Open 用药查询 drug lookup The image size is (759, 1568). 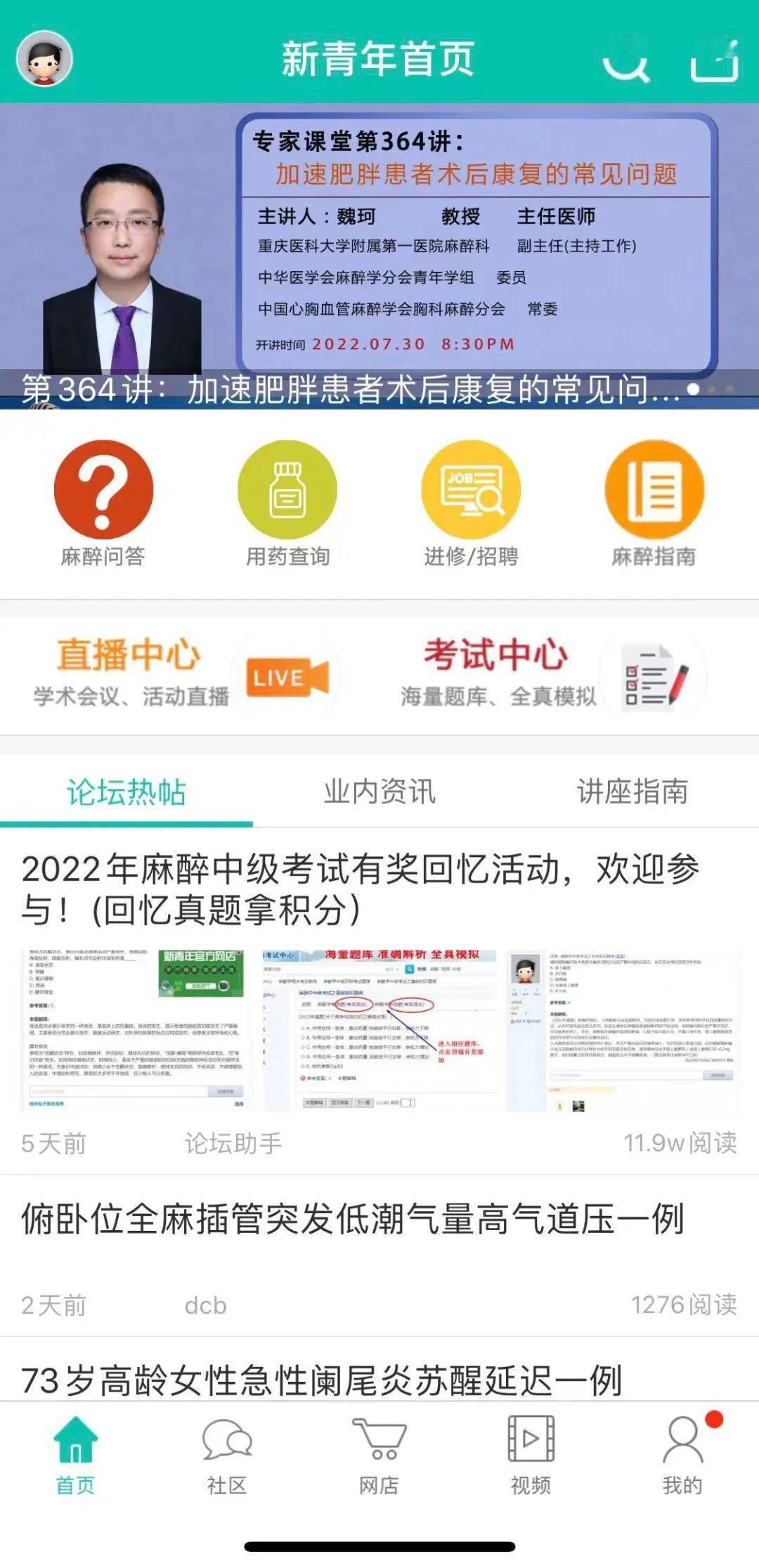[x=287, y=504]
